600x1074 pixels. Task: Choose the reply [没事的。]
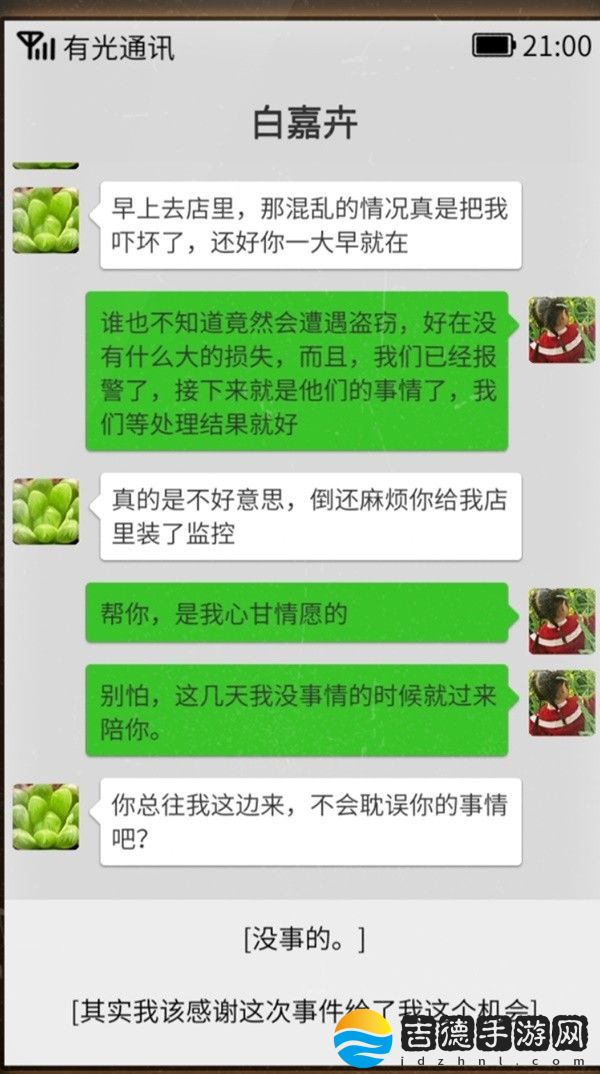(x=303, y=939)
